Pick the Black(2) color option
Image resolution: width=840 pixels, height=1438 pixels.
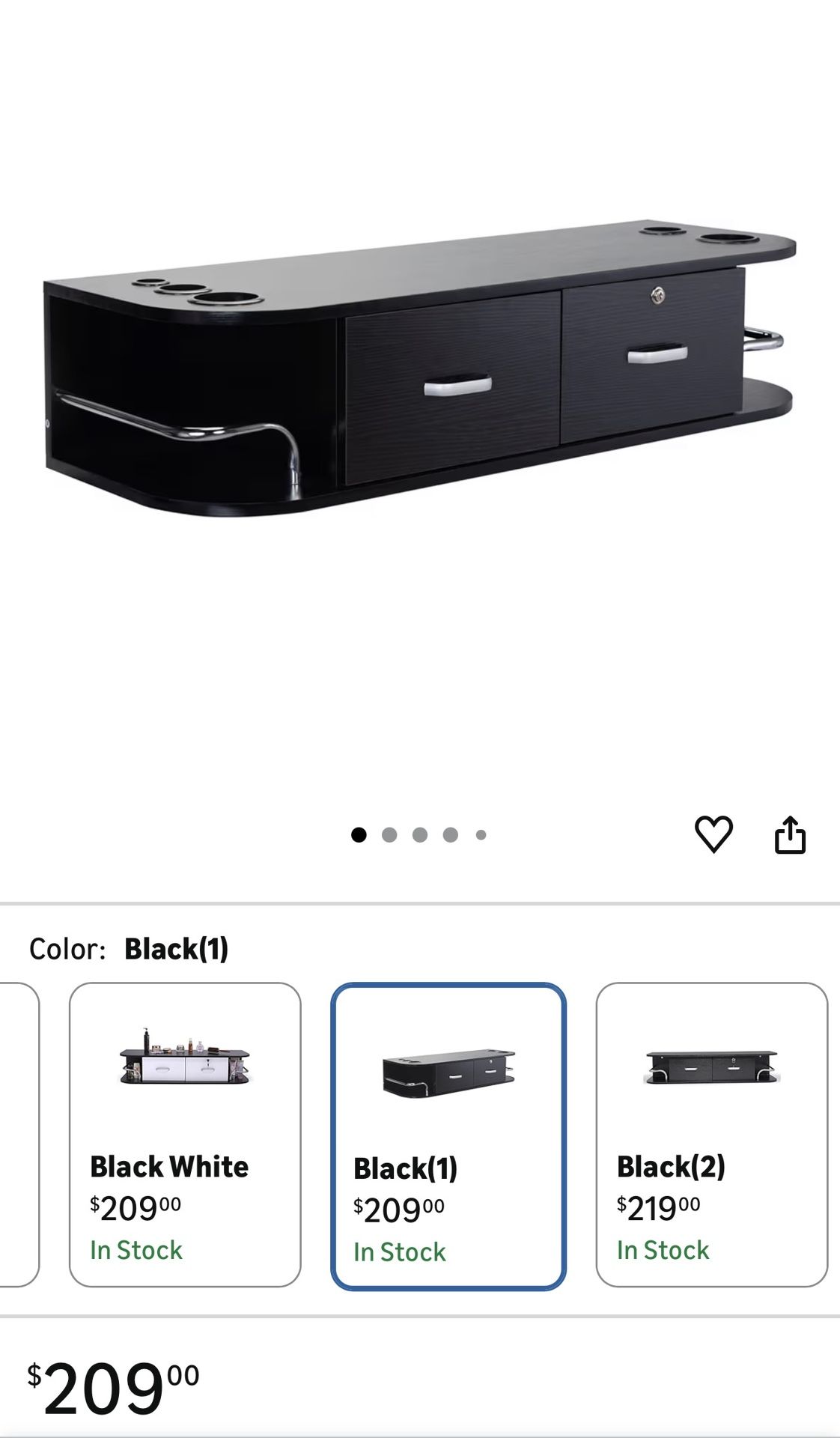click(x=711, y=1134)
